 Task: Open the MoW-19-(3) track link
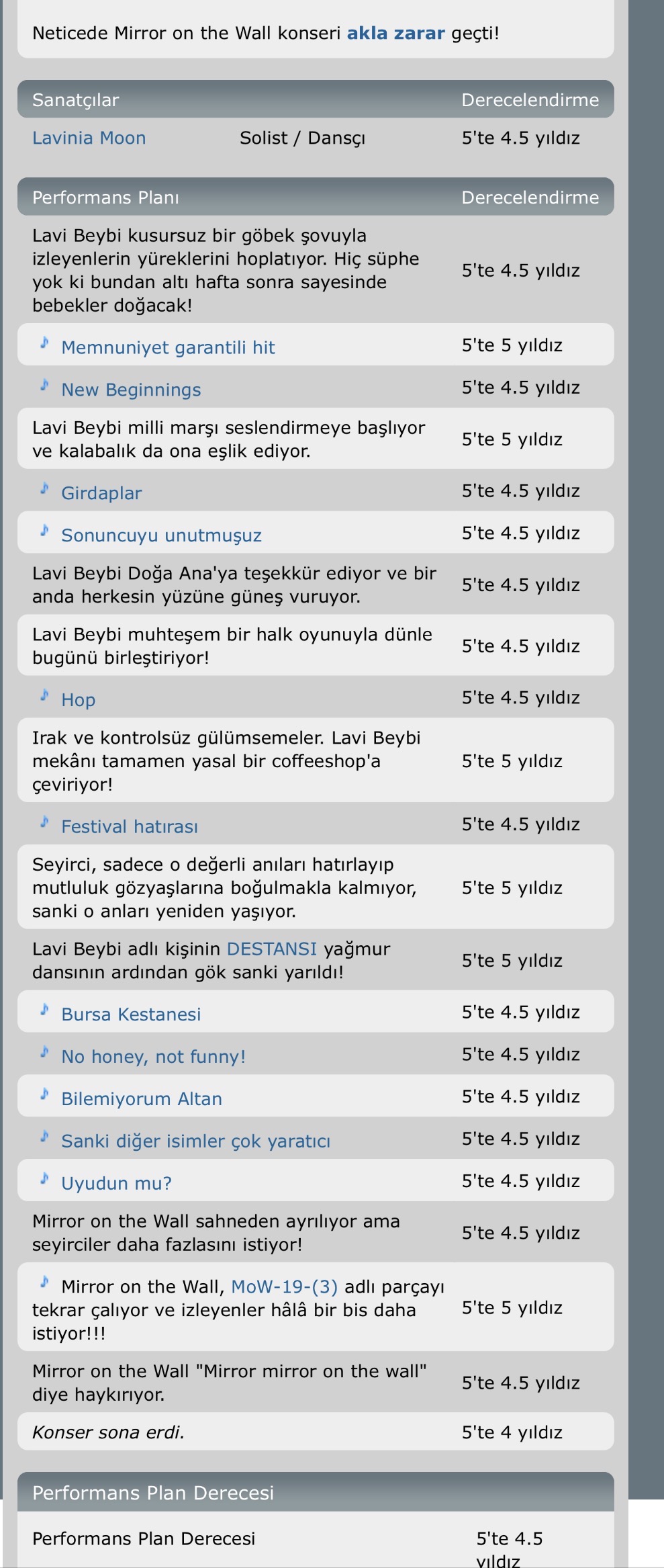[x=284, y=1287]
